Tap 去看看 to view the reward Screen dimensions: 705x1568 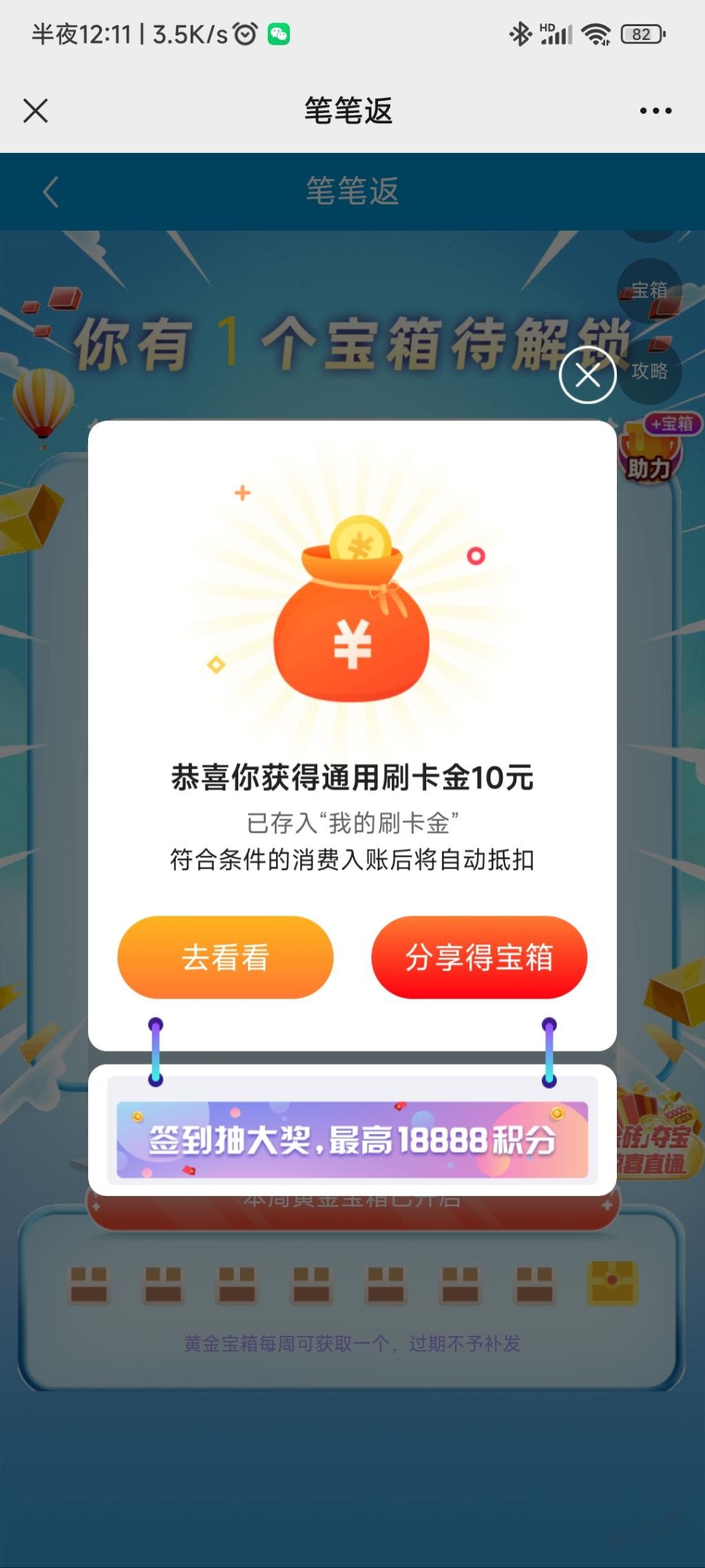(225, 957)
